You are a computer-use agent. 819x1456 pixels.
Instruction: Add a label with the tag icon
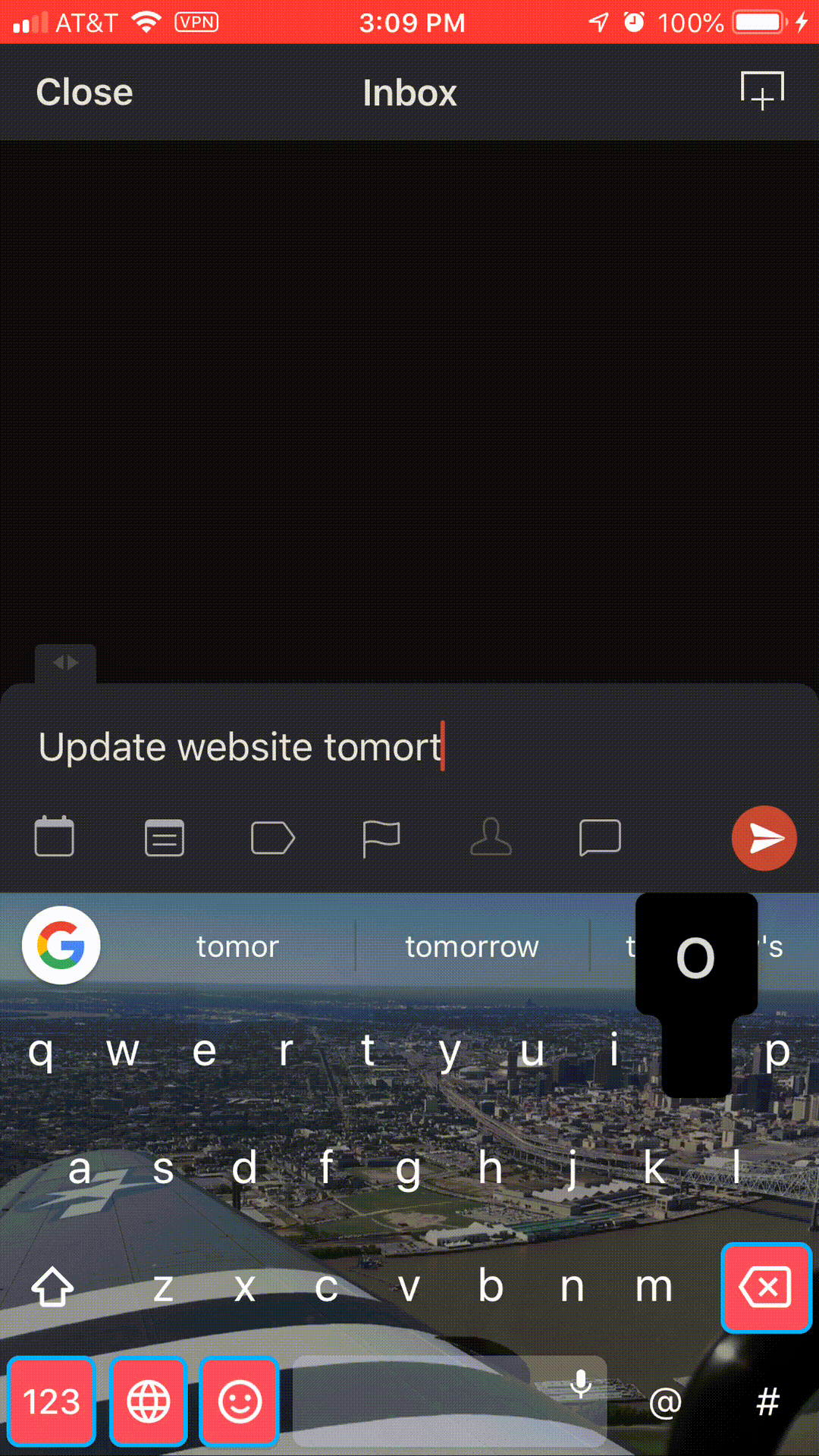coord(272,838)
